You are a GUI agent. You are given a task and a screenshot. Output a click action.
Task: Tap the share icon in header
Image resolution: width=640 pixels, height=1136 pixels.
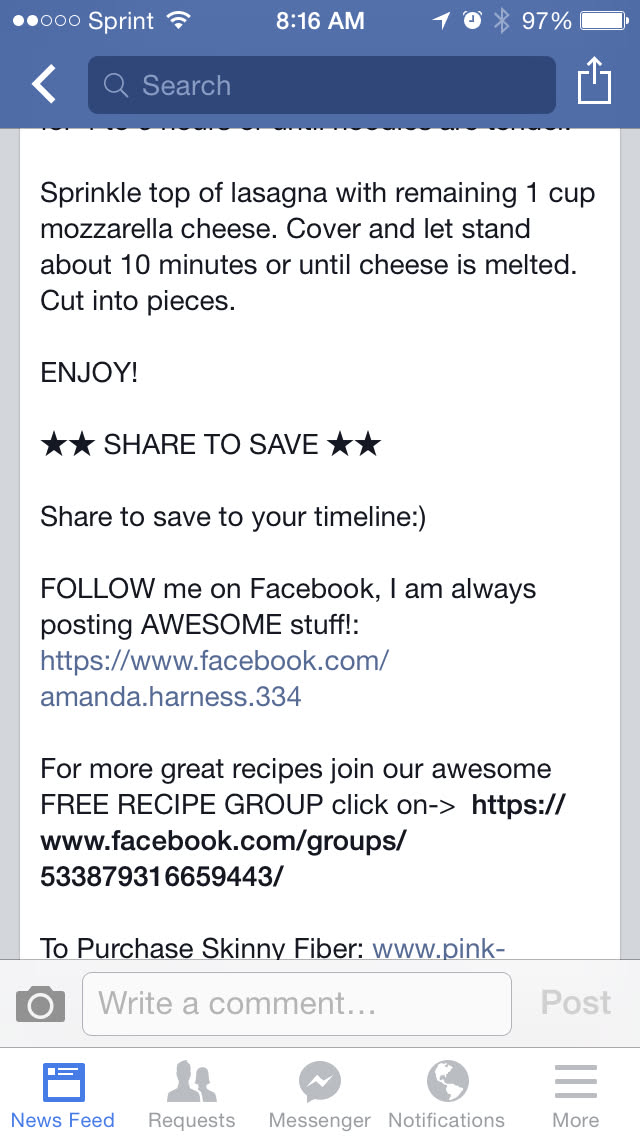pyautogui.click(x=594, y=82)
